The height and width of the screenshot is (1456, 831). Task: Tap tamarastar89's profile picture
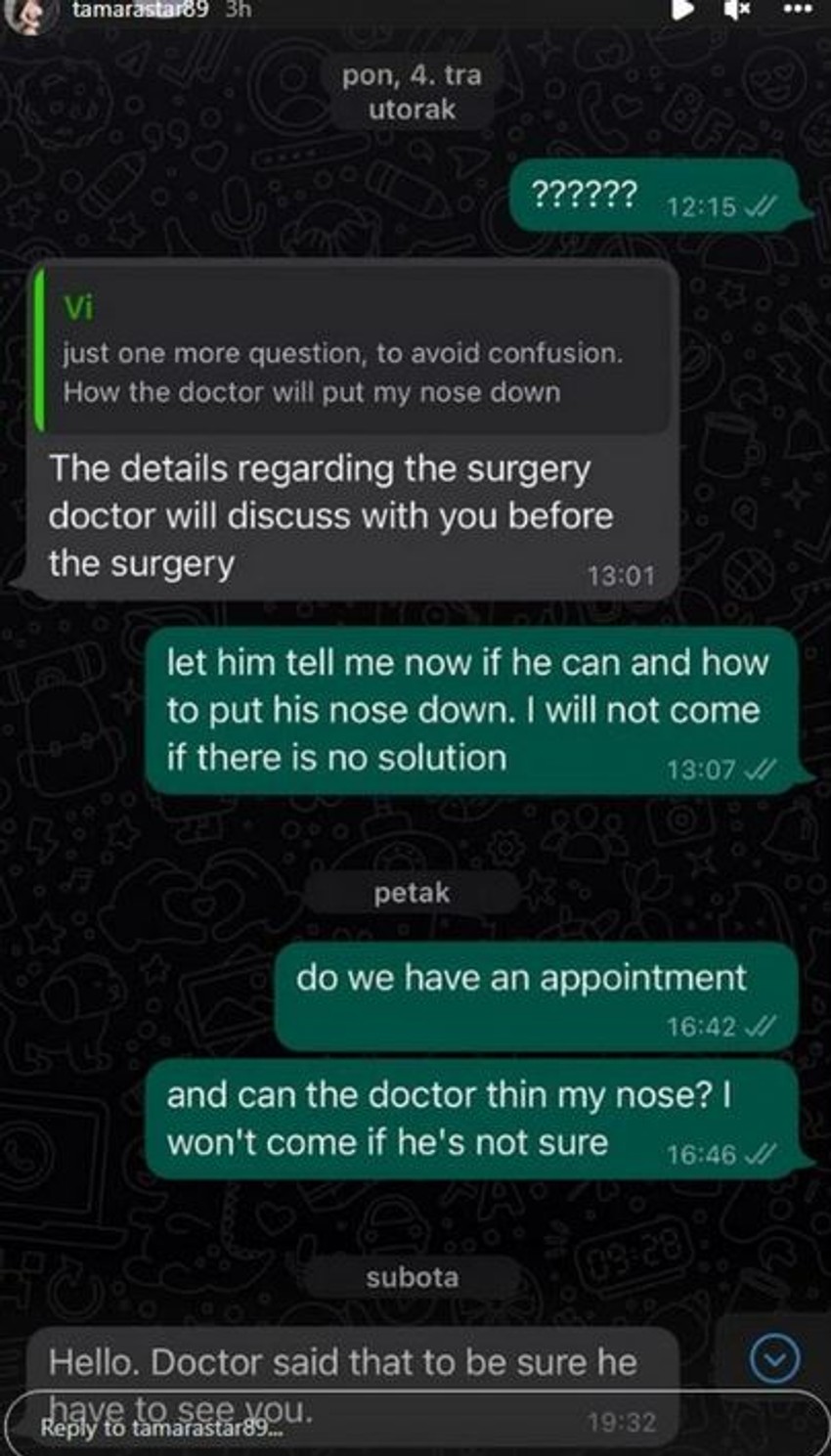[x=29, y=12]
